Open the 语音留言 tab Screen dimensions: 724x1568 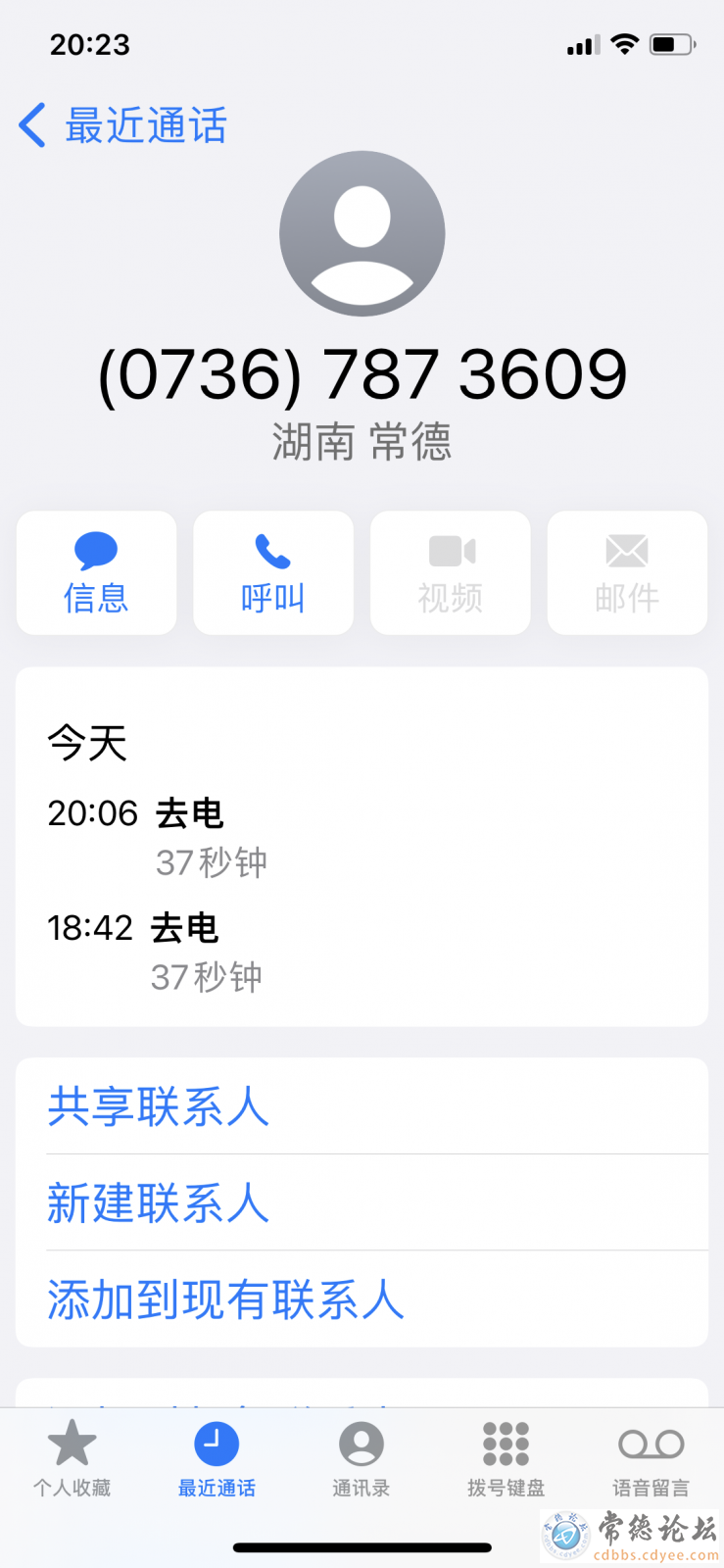652,1459
